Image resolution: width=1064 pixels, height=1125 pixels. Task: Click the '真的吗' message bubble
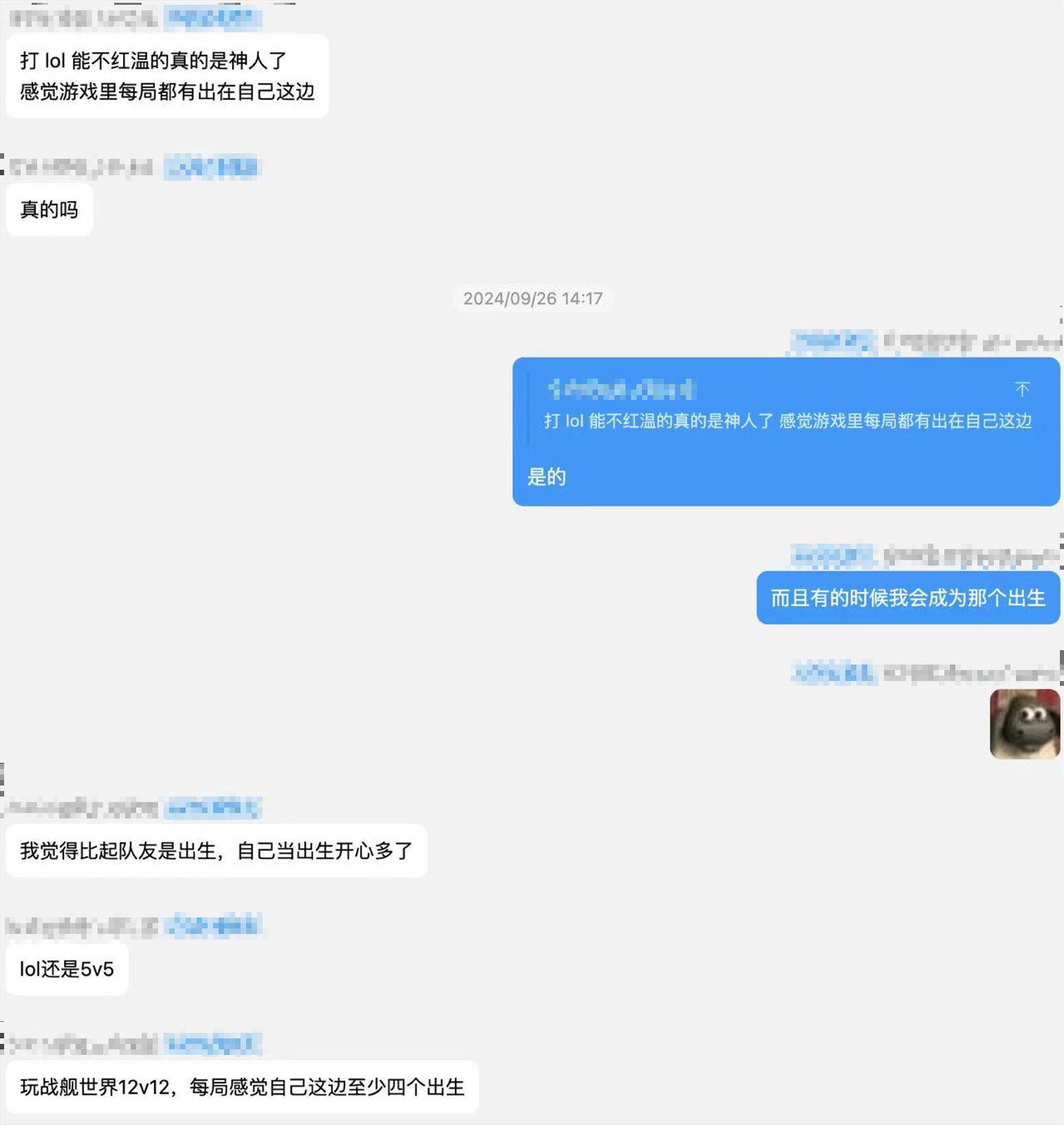coord(48,210)
